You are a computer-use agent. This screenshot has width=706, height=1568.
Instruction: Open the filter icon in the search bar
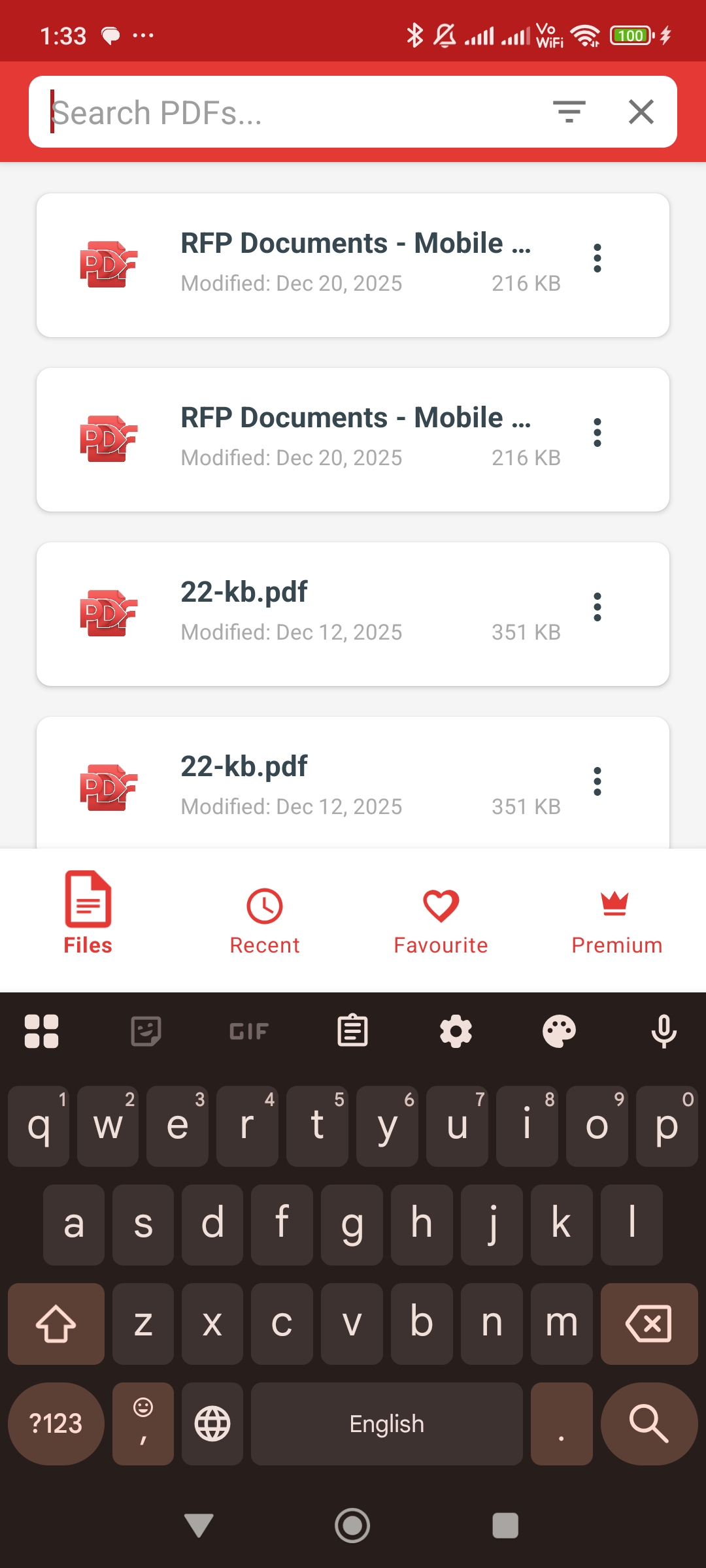569,111
